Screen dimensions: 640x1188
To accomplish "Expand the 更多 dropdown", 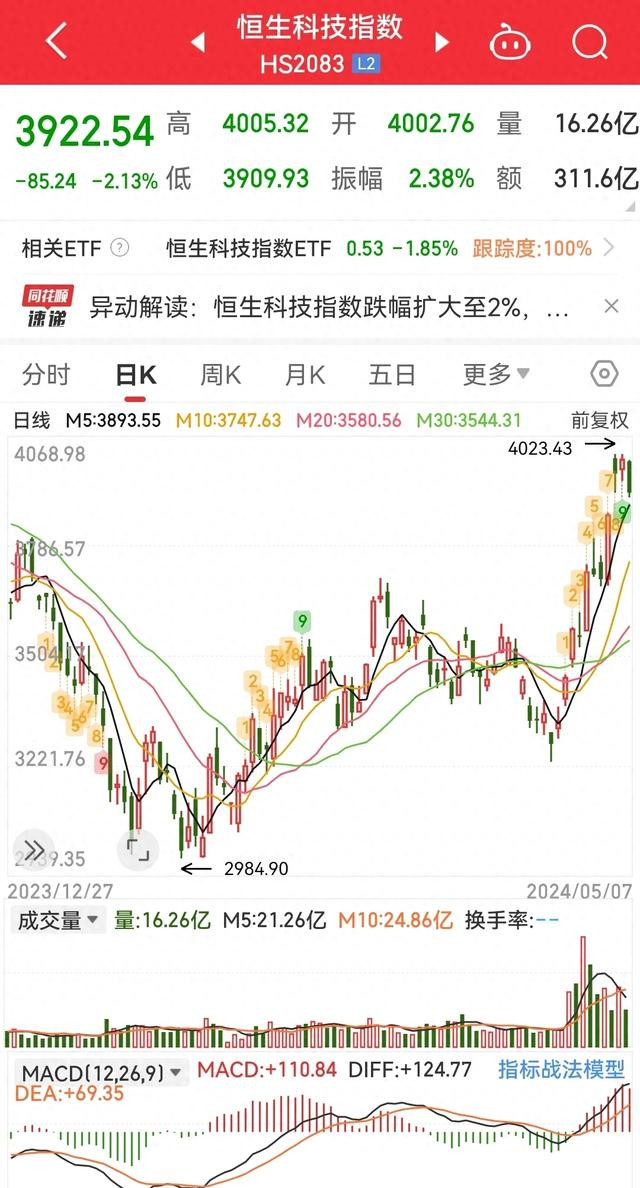I will click(x=496, y=374).
